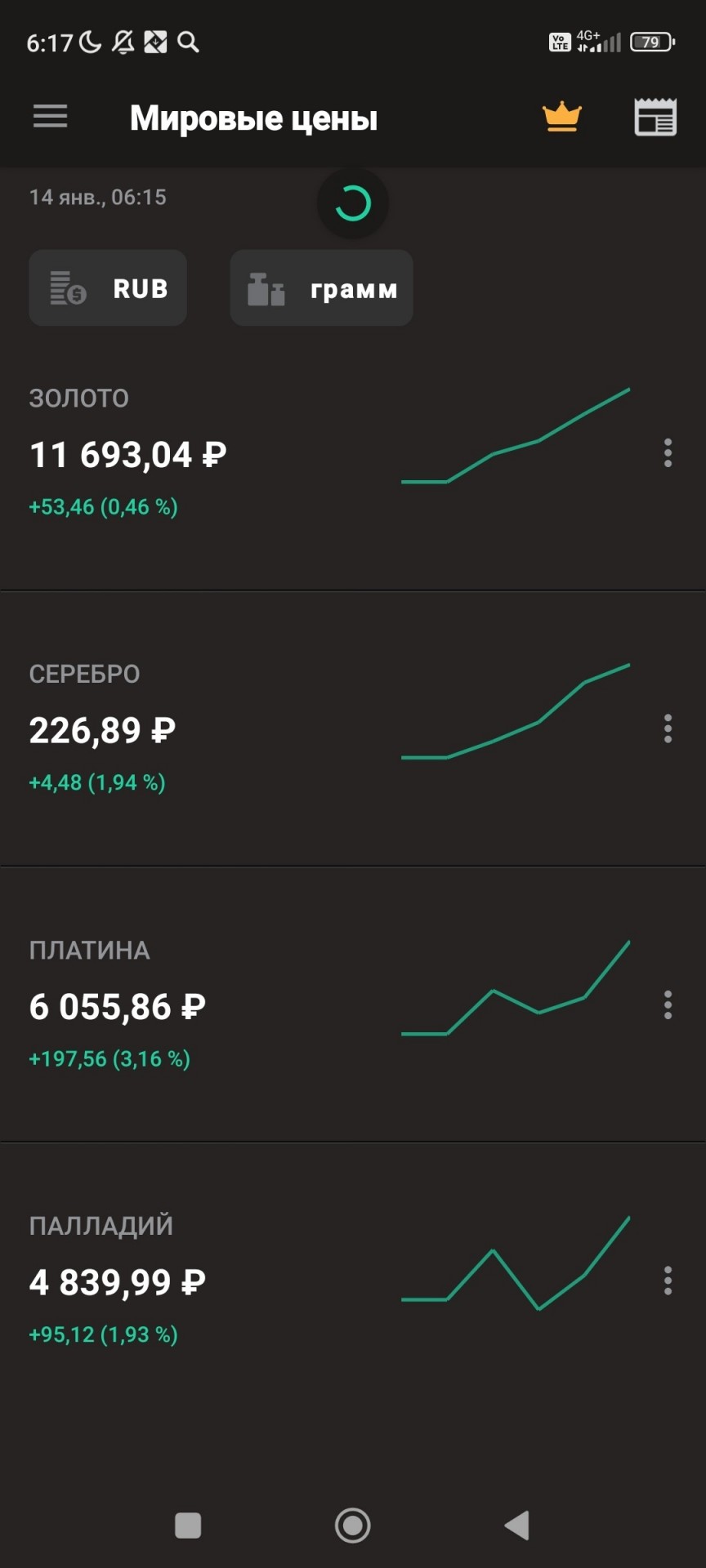
Task: Open the premium crown icon
Action: (562, 117)
